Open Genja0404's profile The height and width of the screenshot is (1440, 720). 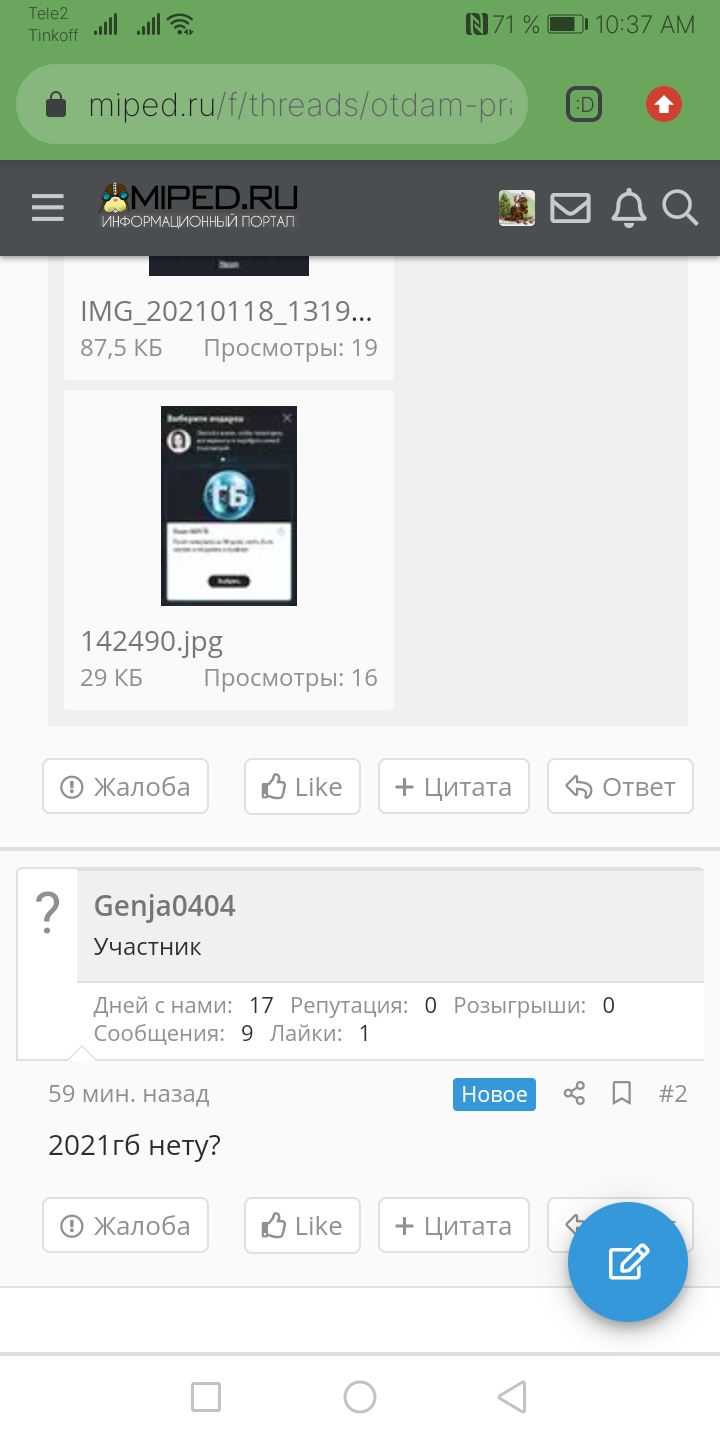tap(165, 906)
